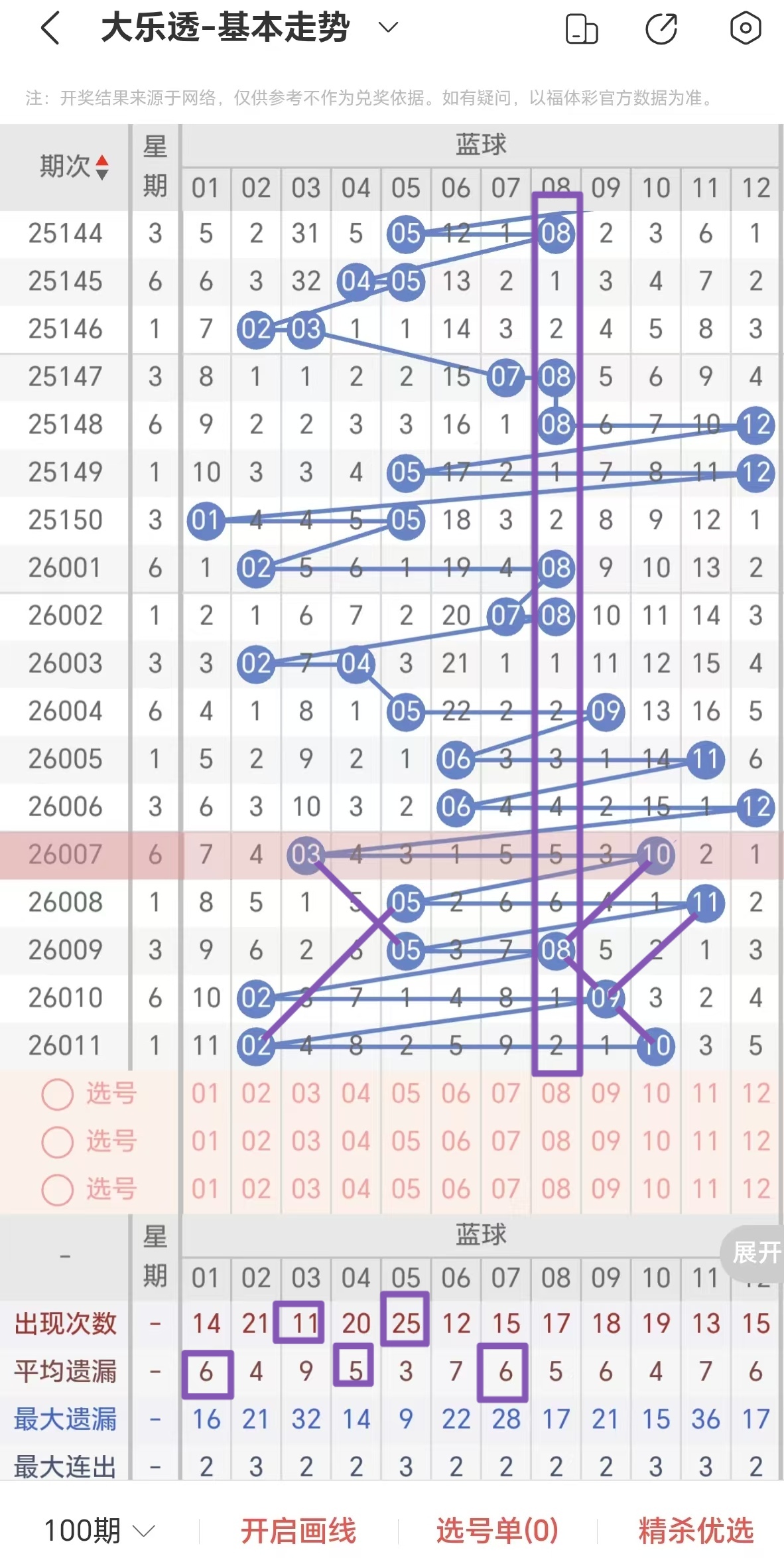Image resolution: width=784 pixels, height=1558 pixels.
Task: Pick blue ball 05 in second 选号 row
Action: (x=405, y=1141)
